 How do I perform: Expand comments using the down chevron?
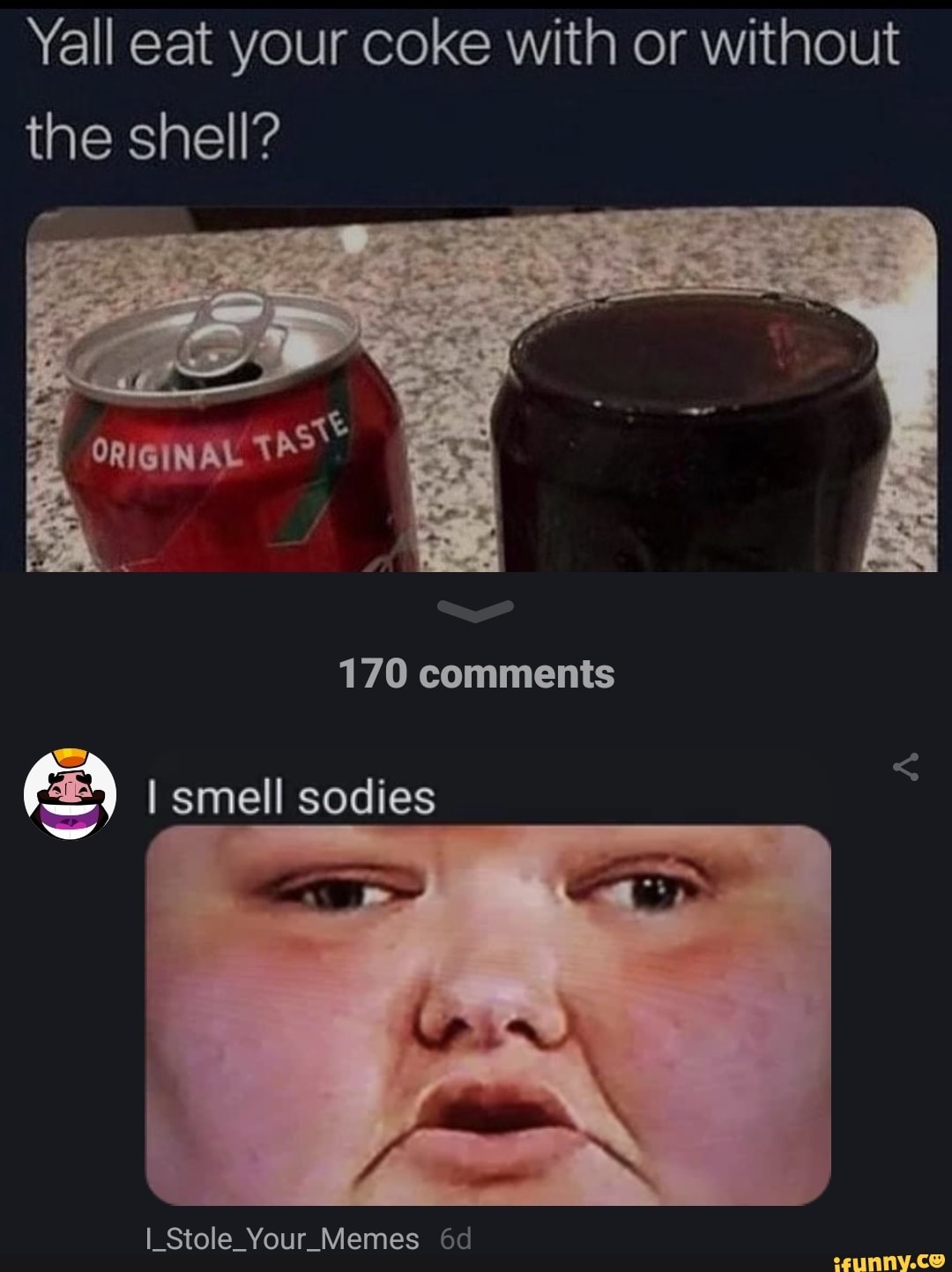tap(476, 610)
